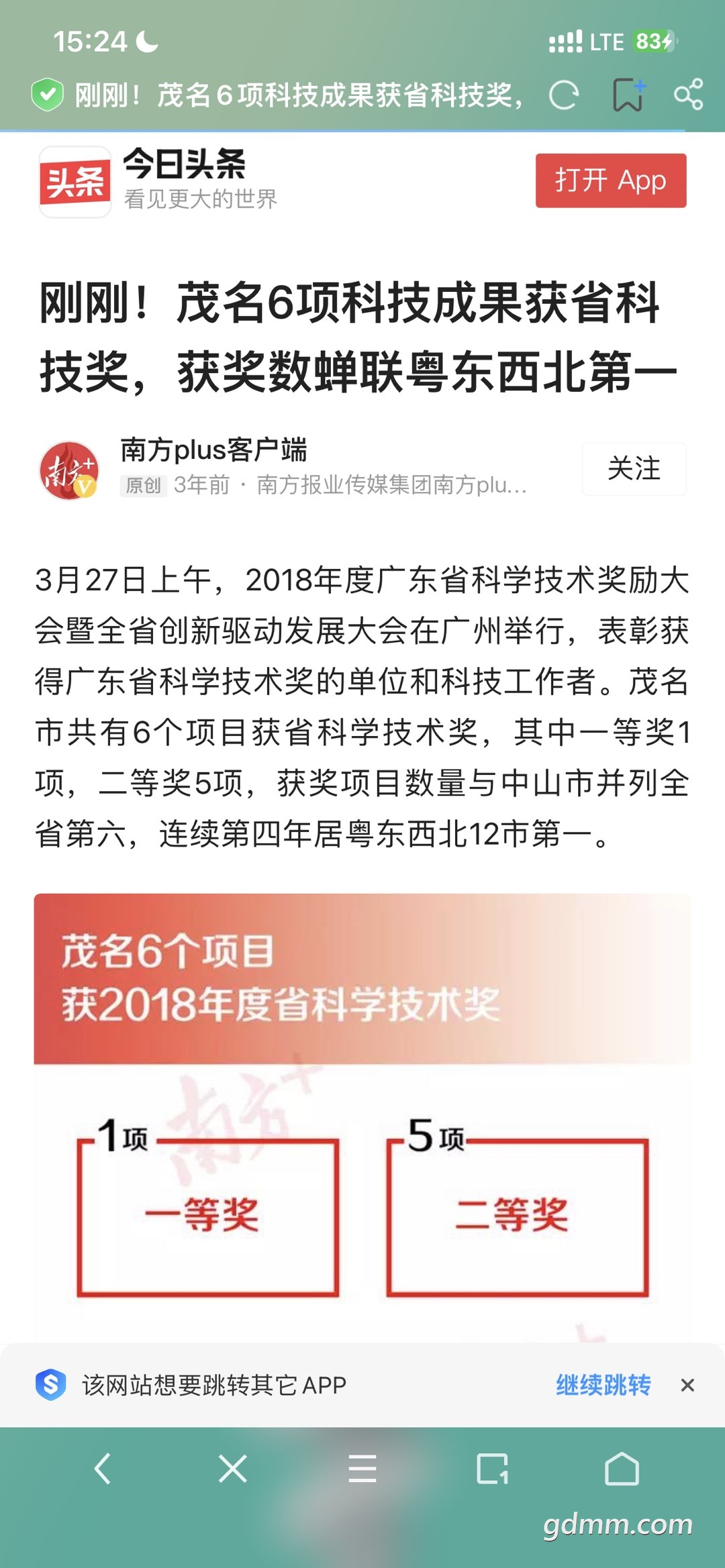The width and height of the screenshot is (725, 1568).
Task: Bookmark this page in the browser
Action: coord(628,95)
